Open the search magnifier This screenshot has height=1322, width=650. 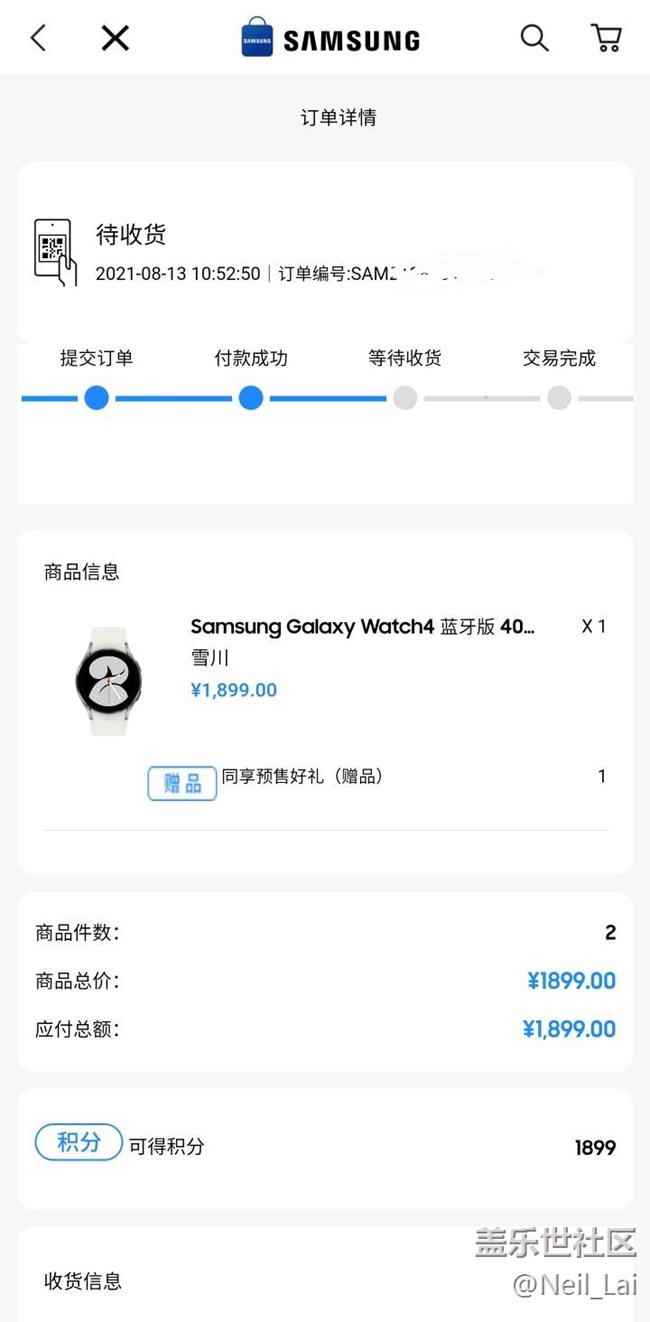[534, 38]
